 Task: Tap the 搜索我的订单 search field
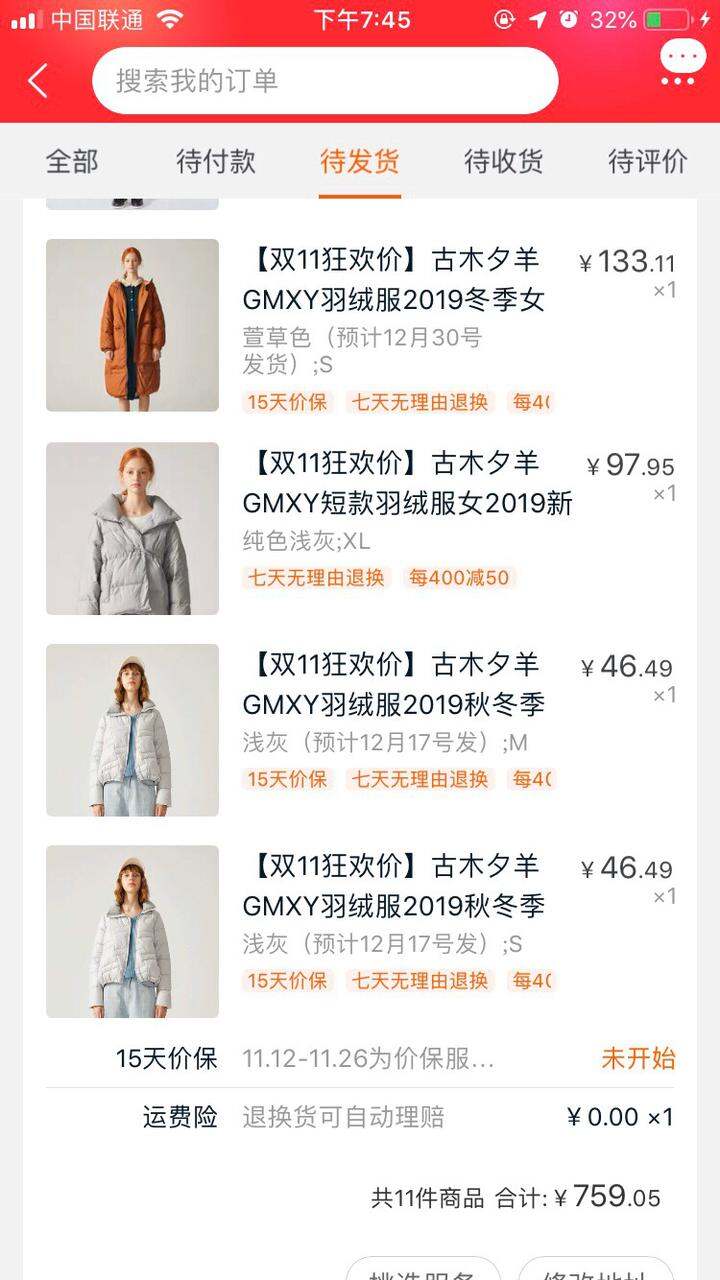click(x=325, y=81)
